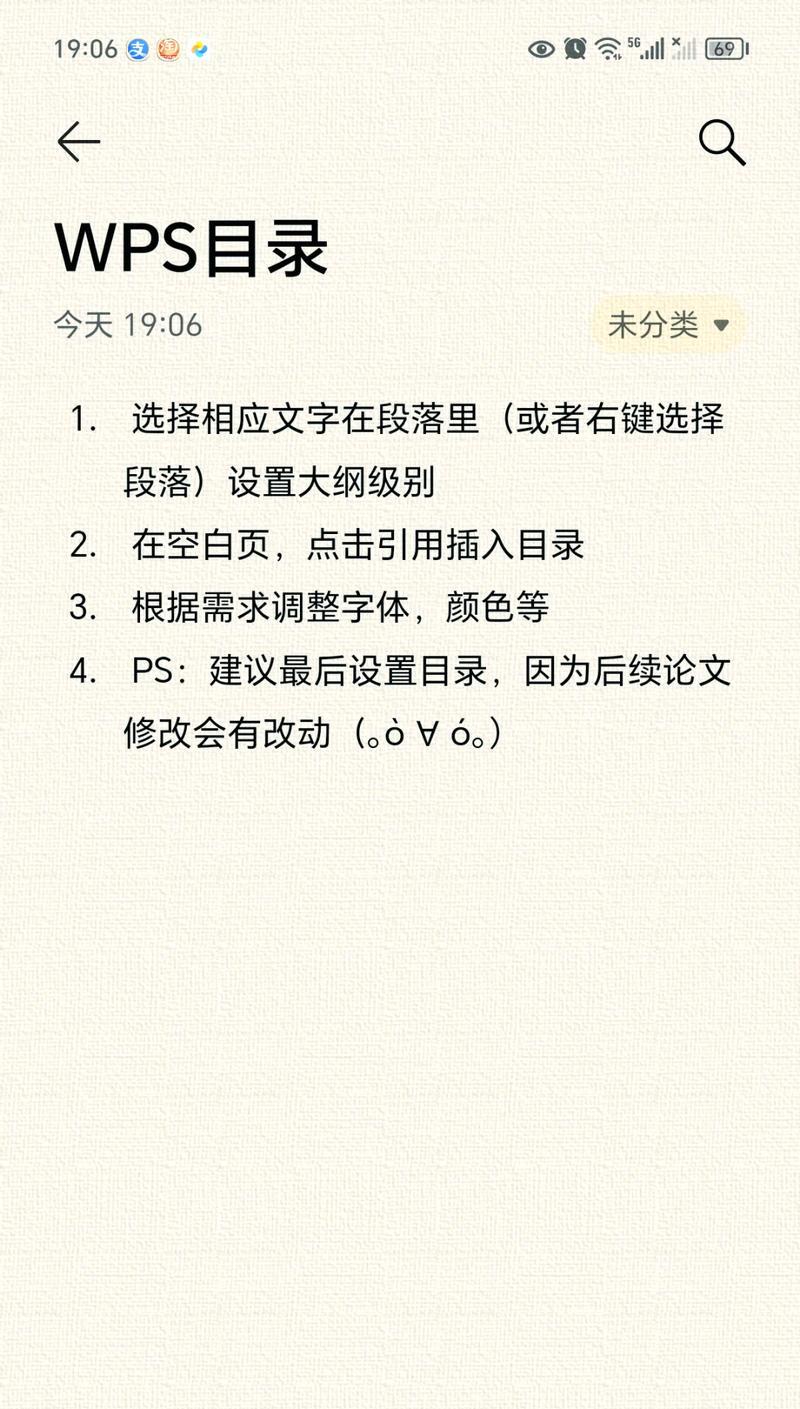Open search with the magnifier icon

coord(722,142)
